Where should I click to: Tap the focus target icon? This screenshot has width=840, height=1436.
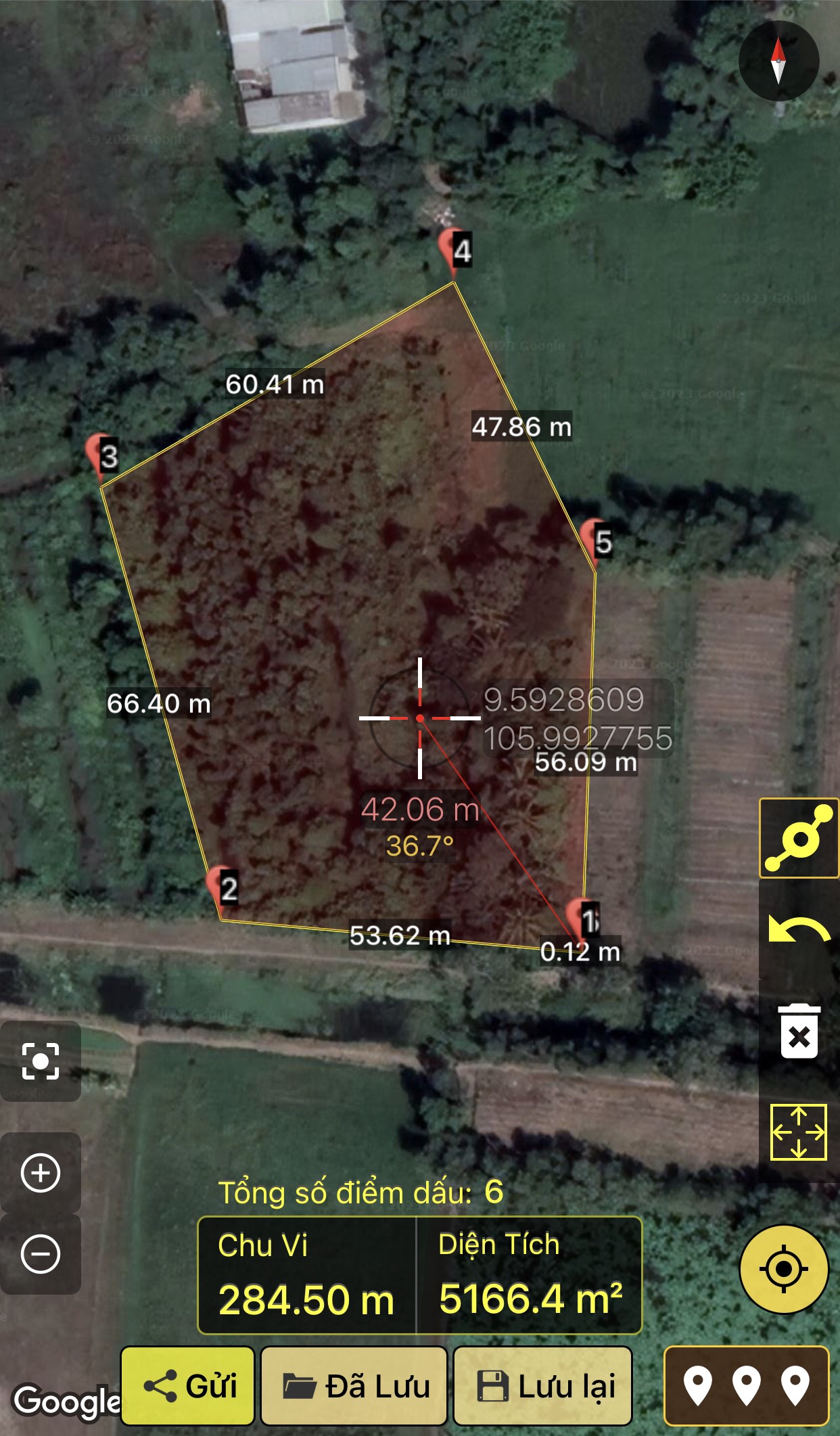(x=41, y=1061)
